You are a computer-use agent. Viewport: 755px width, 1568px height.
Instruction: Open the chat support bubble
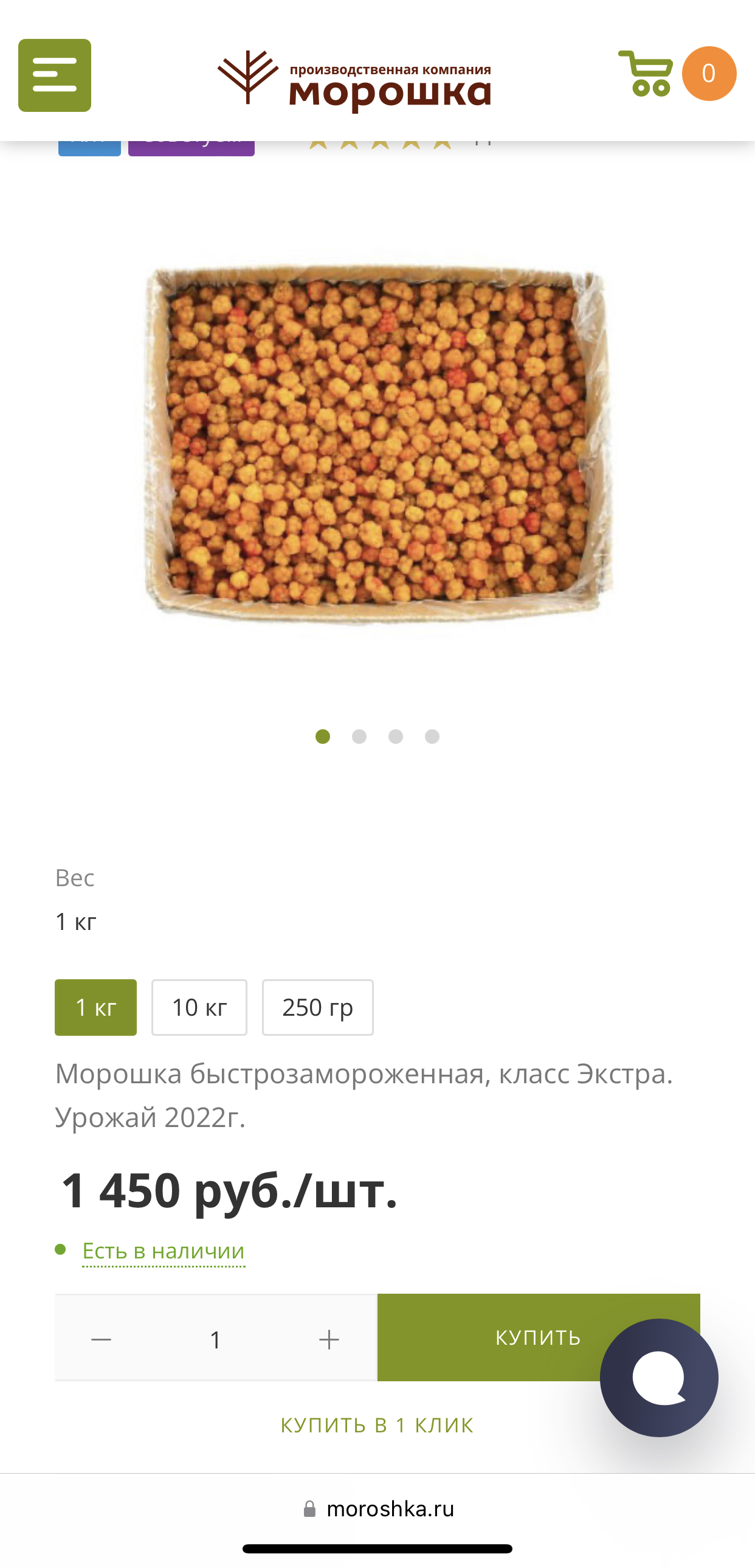click(659, 1378)
